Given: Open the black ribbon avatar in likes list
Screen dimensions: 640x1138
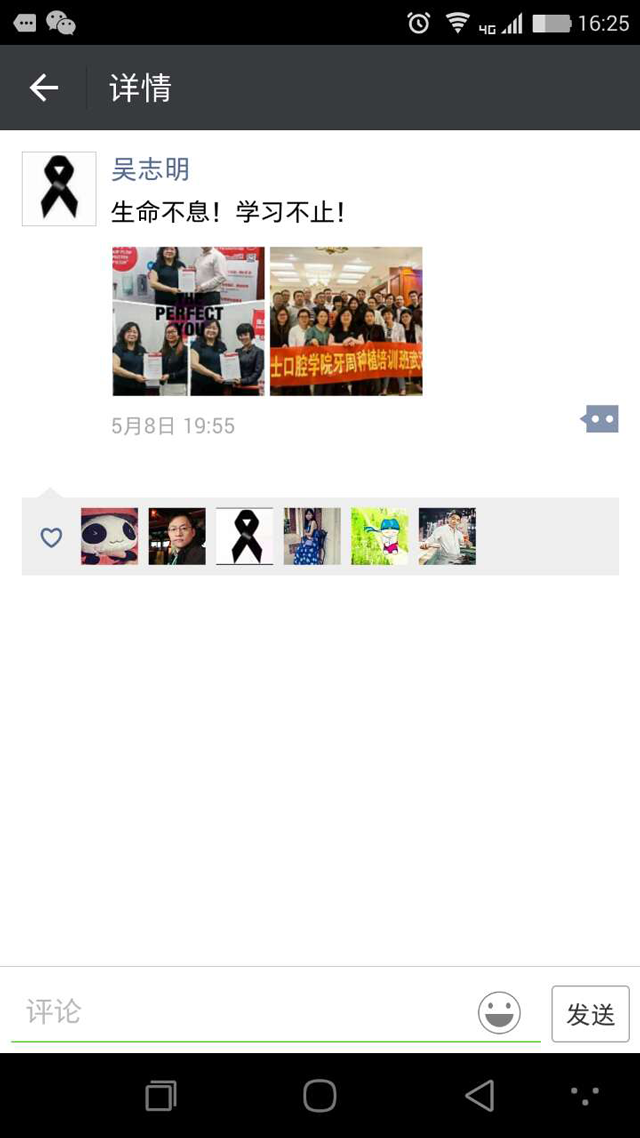Looking at the screenshot, I should (x=245, y=537).
